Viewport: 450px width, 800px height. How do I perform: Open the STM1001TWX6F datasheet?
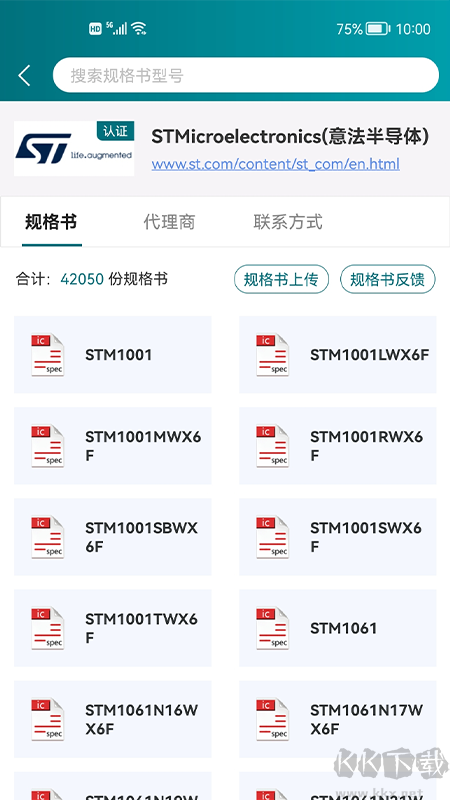[x=113, y=628]
